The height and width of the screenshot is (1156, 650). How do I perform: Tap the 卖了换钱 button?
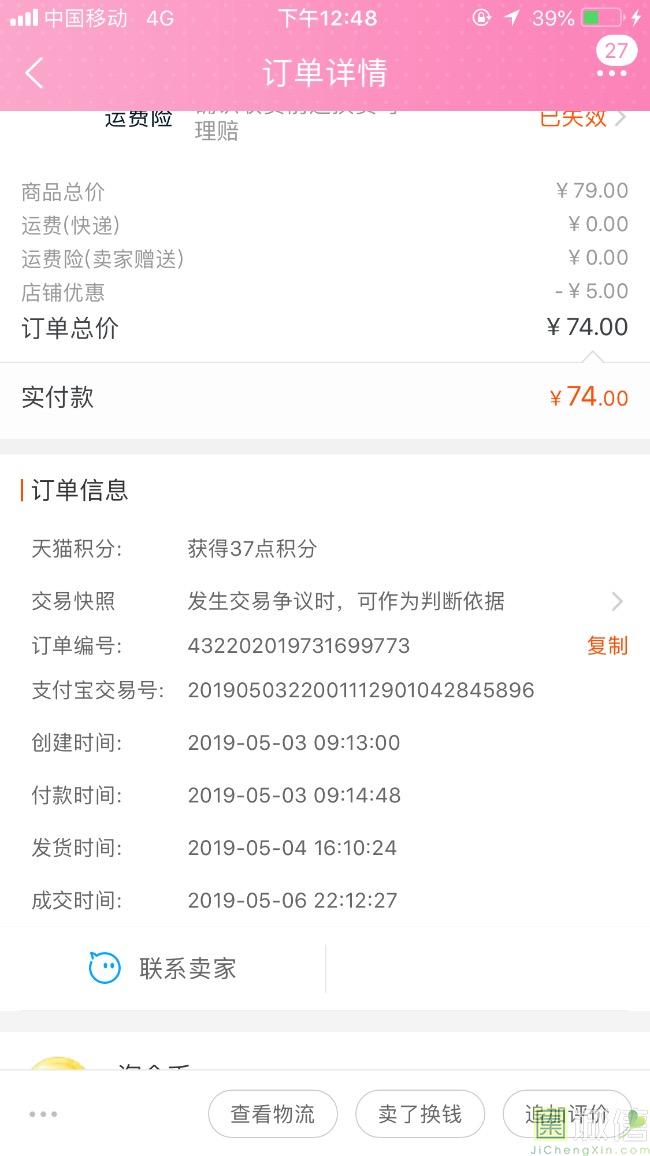tap(420, 1113)
